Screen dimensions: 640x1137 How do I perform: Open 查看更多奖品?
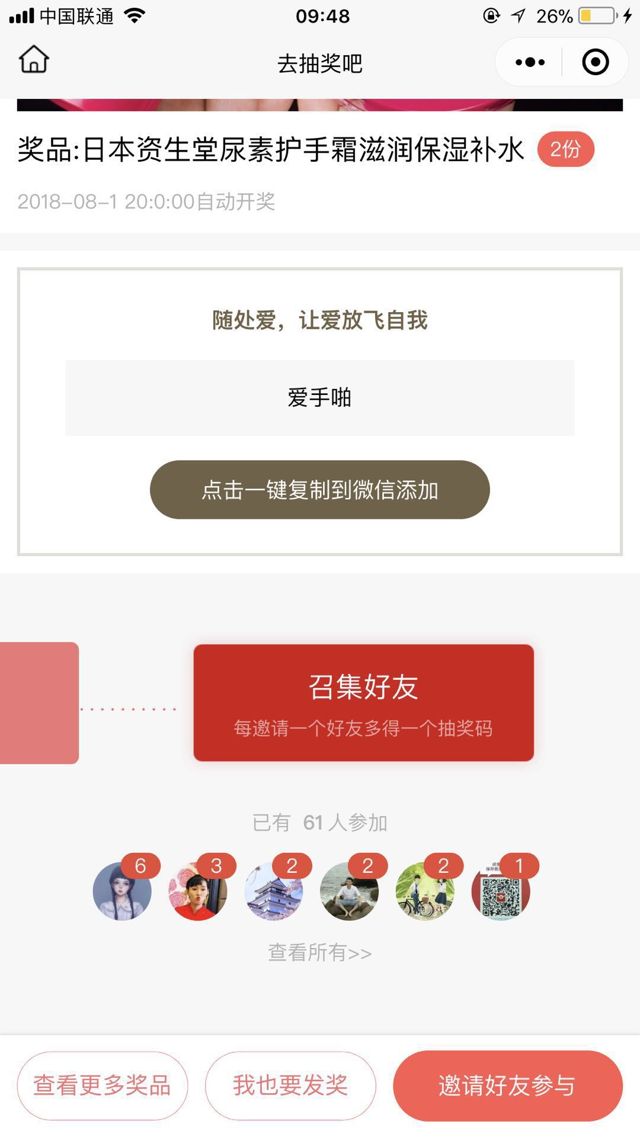tap(102, 1086)
